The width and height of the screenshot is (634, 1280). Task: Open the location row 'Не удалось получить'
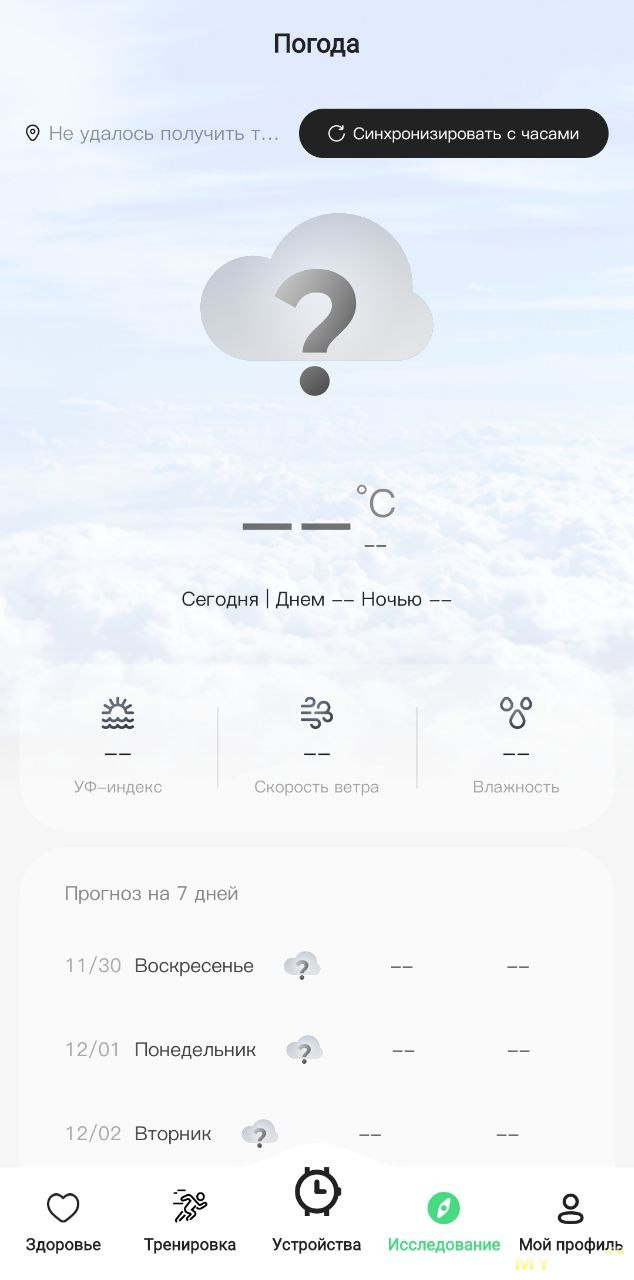[152, 133]
